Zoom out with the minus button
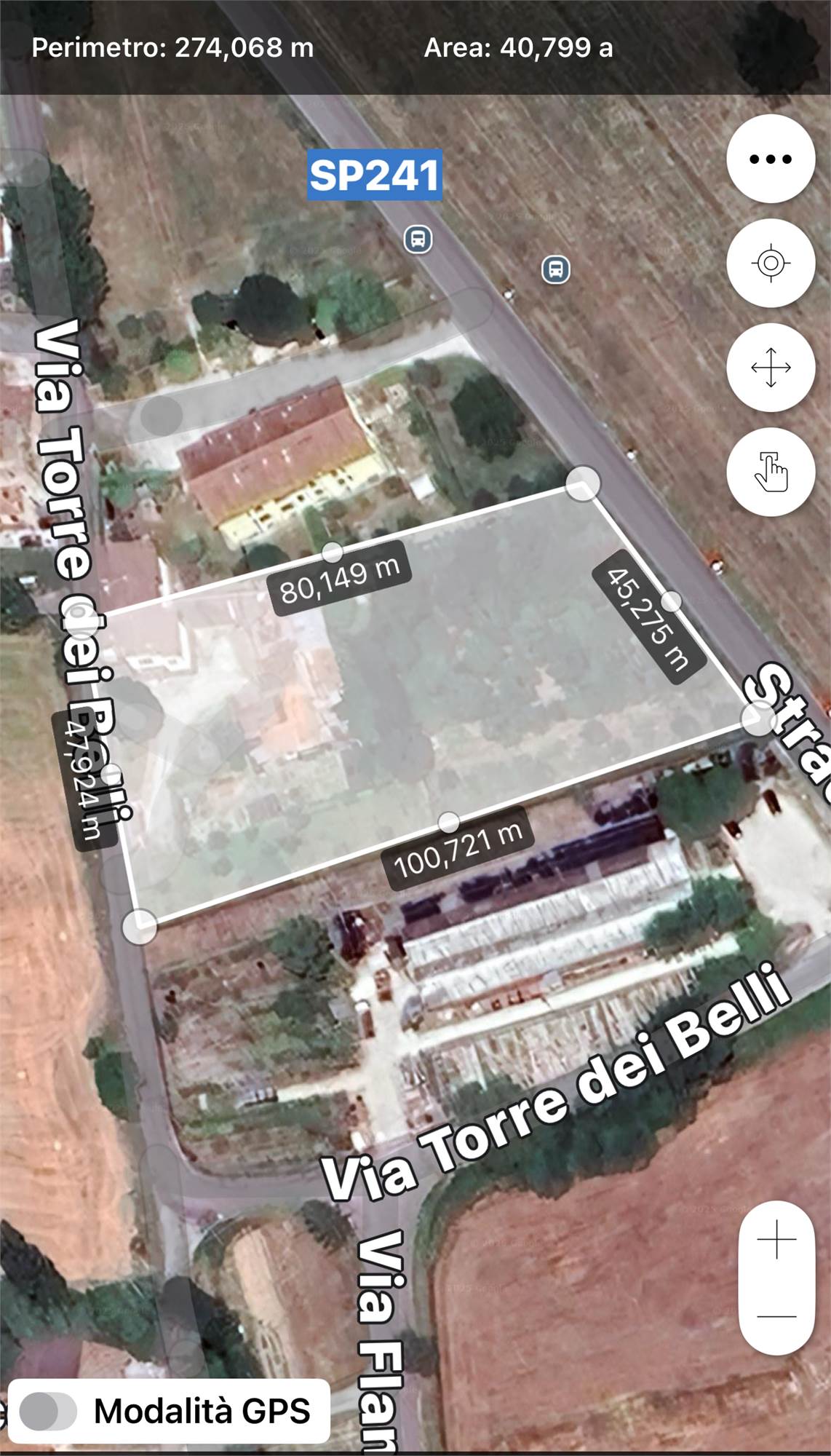Screen dimensions: 831x1456 click(776, 1316)
